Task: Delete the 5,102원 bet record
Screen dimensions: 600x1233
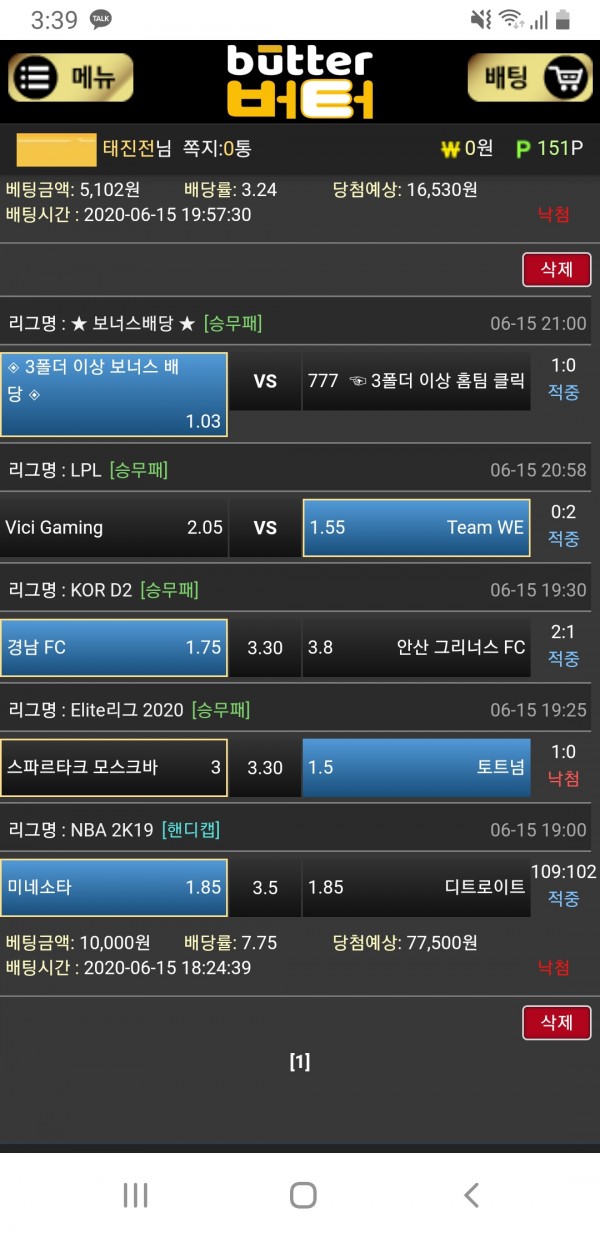Action: [x=556, y=269]
